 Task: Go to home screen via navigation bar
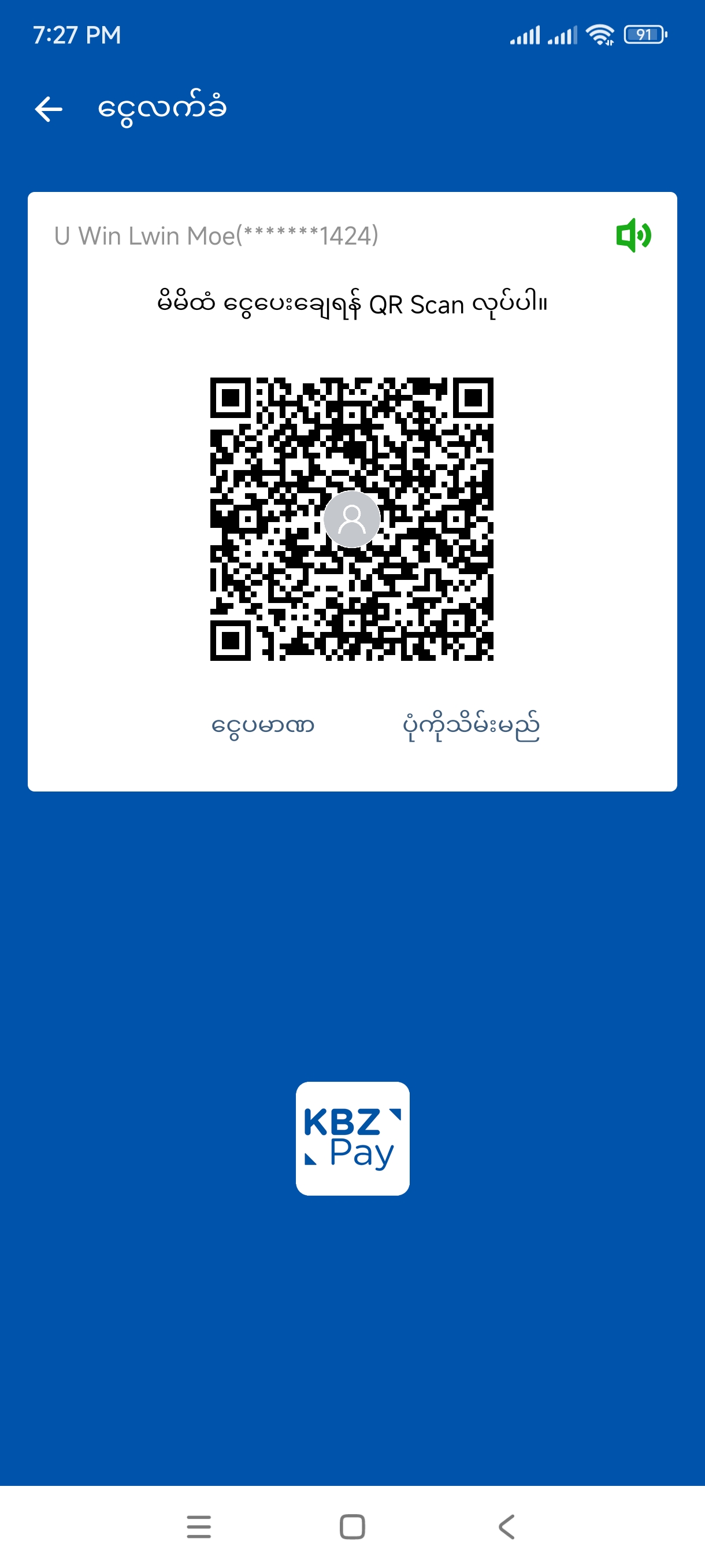tap(352, 1526)
